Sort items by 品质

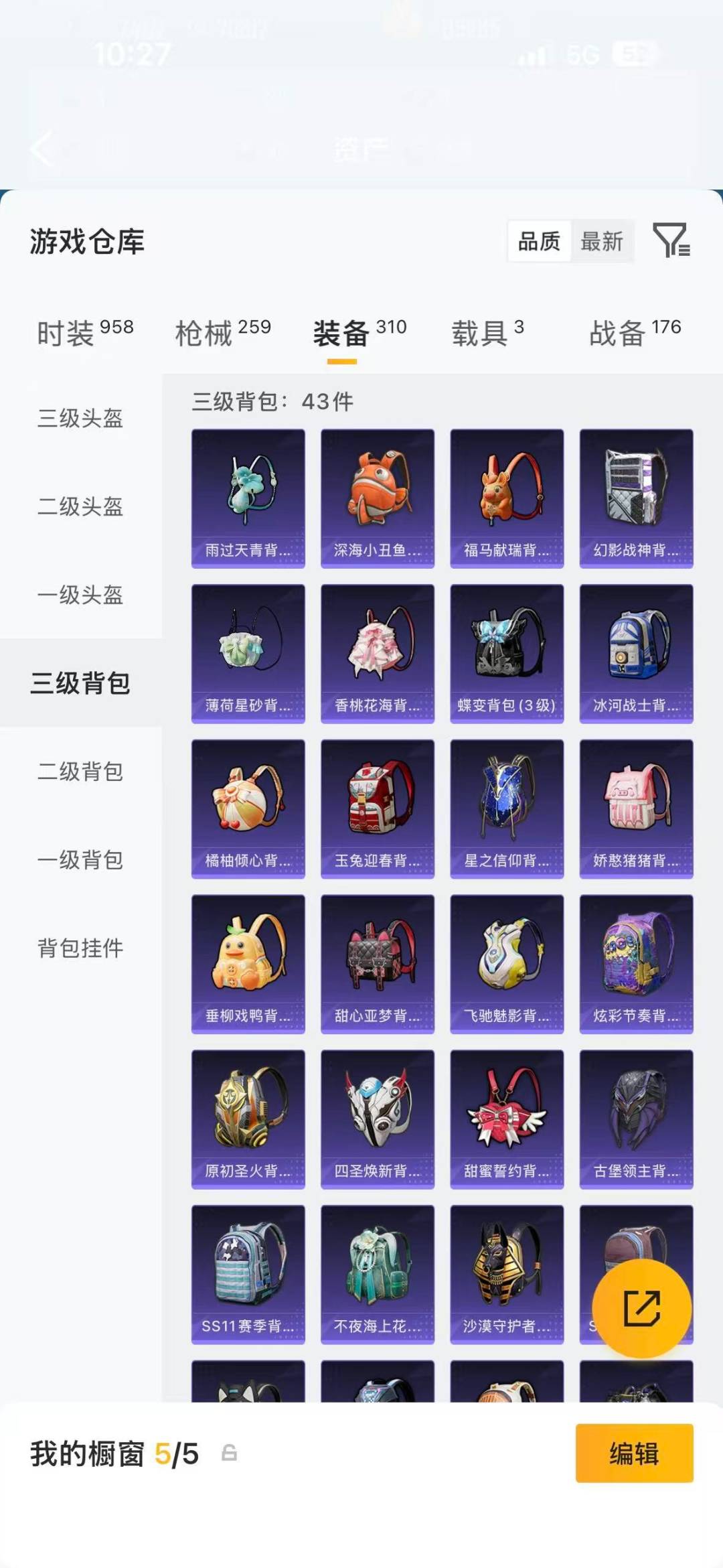[x=540, y=242]
